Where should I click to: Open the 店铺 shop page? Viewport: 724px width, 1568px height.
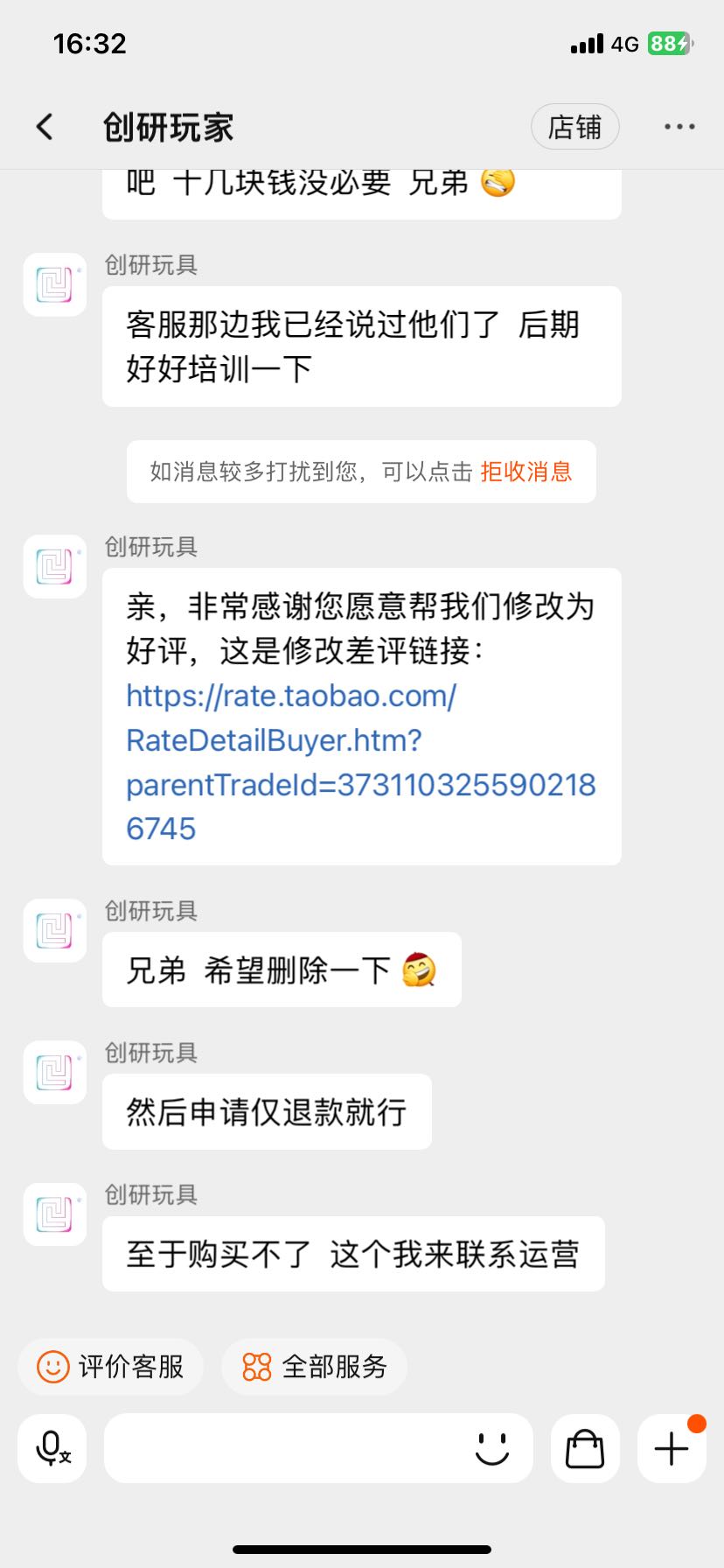click(574, 127)
